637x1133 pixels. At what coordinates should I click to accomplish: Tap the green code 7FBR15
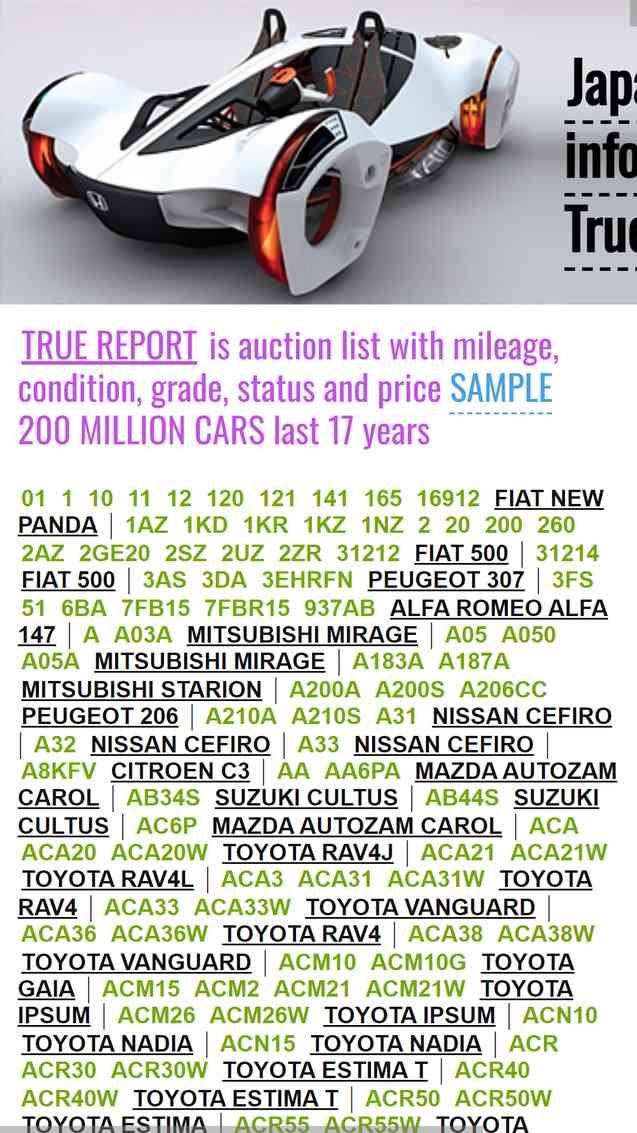(246, 608)
